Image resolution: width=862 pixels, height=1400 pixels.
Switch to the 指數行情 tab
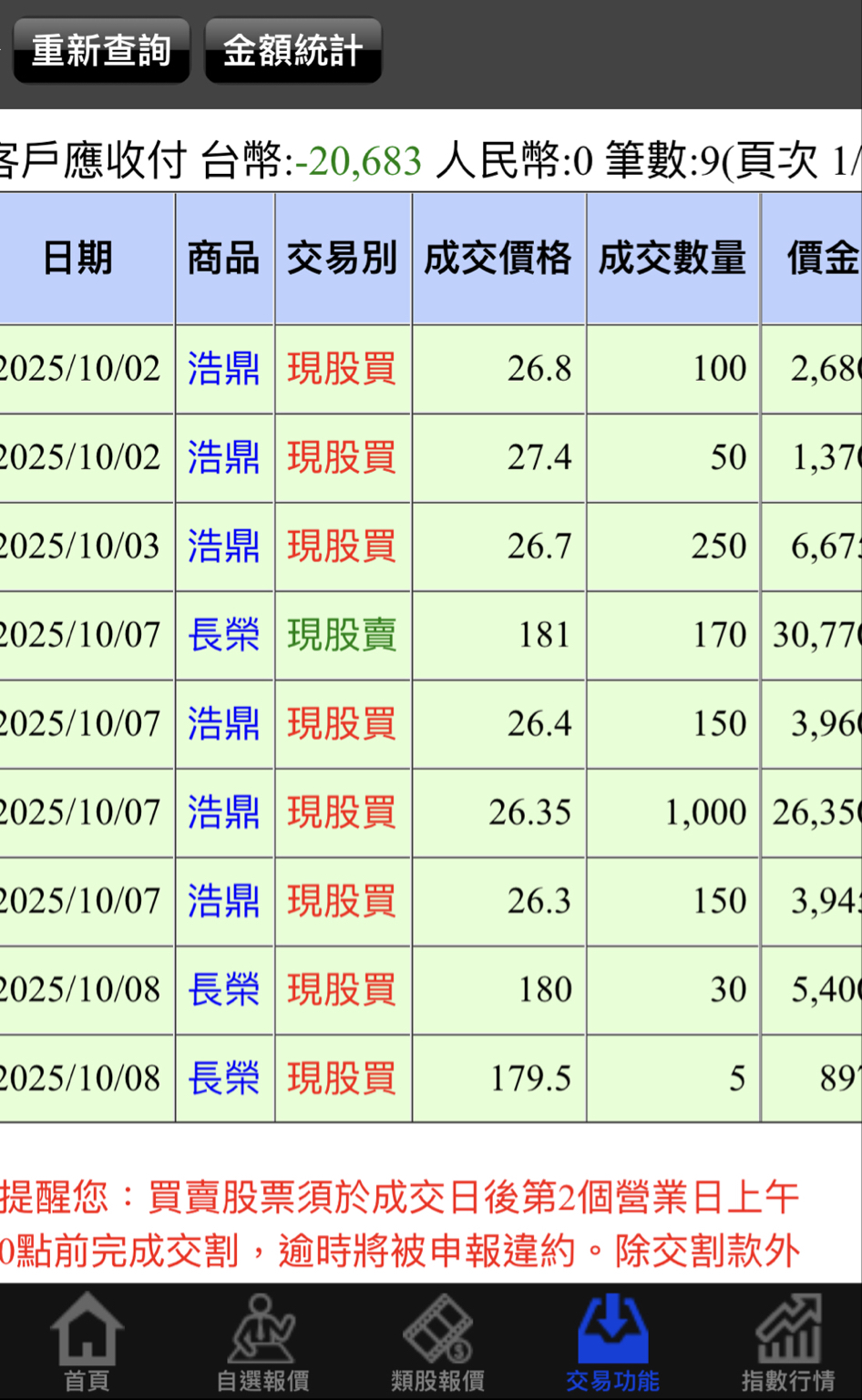(x=787, y=1343)
